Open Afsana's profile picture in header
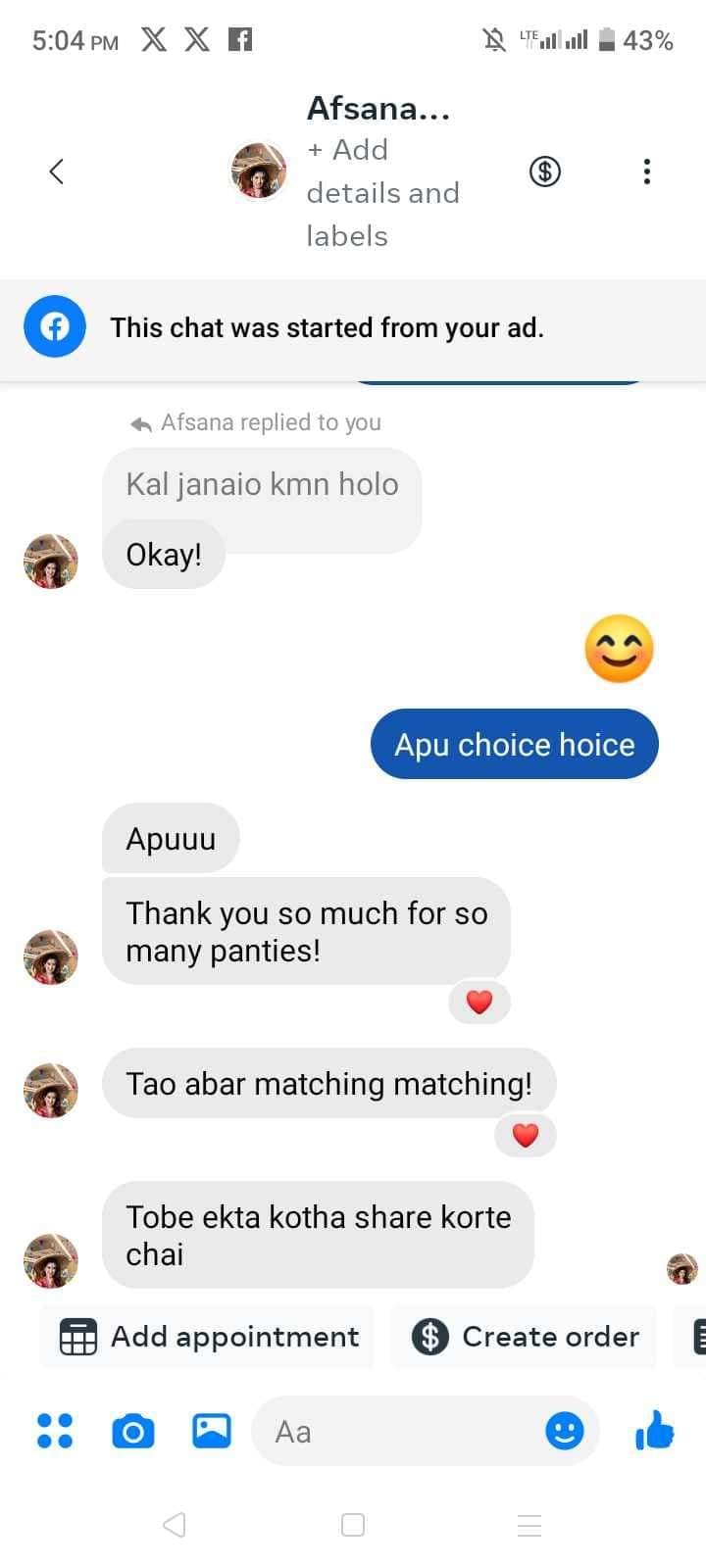This screenshot has width=706, height=1568. [258, 171]
